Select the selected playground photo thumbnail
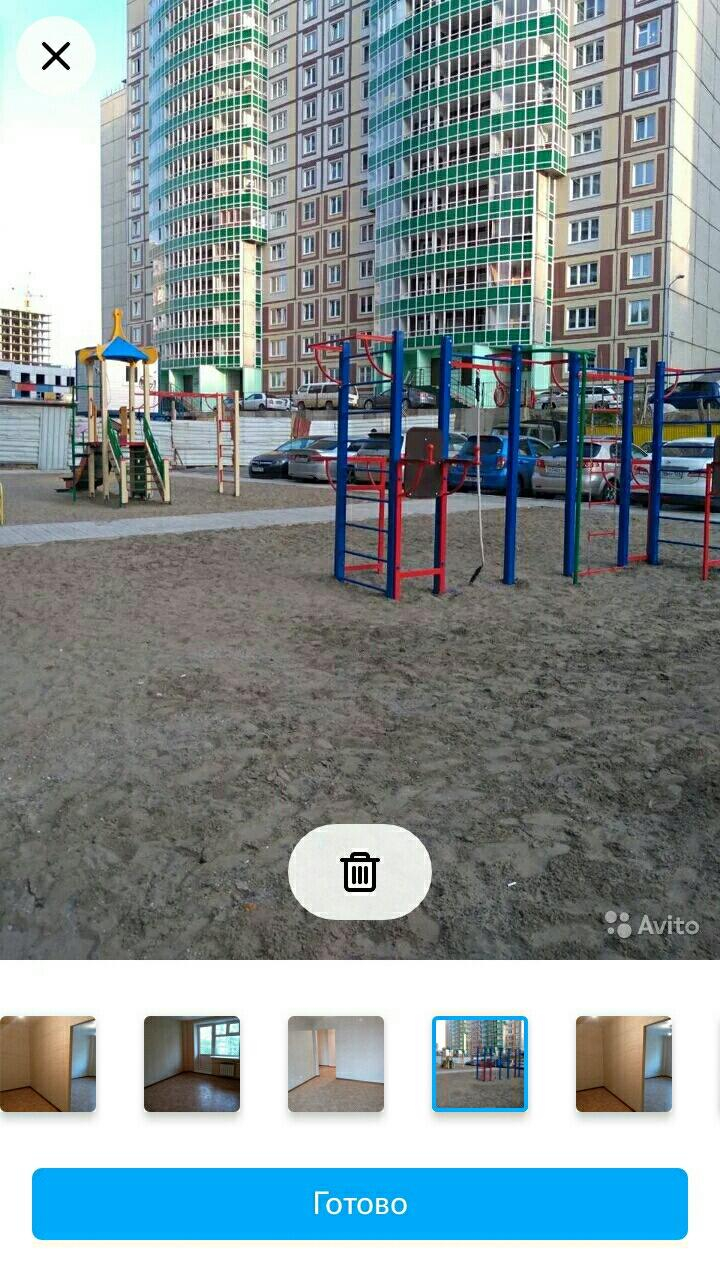The image size is (720, 1280). pyautogui.click(x=480, y=1064)
